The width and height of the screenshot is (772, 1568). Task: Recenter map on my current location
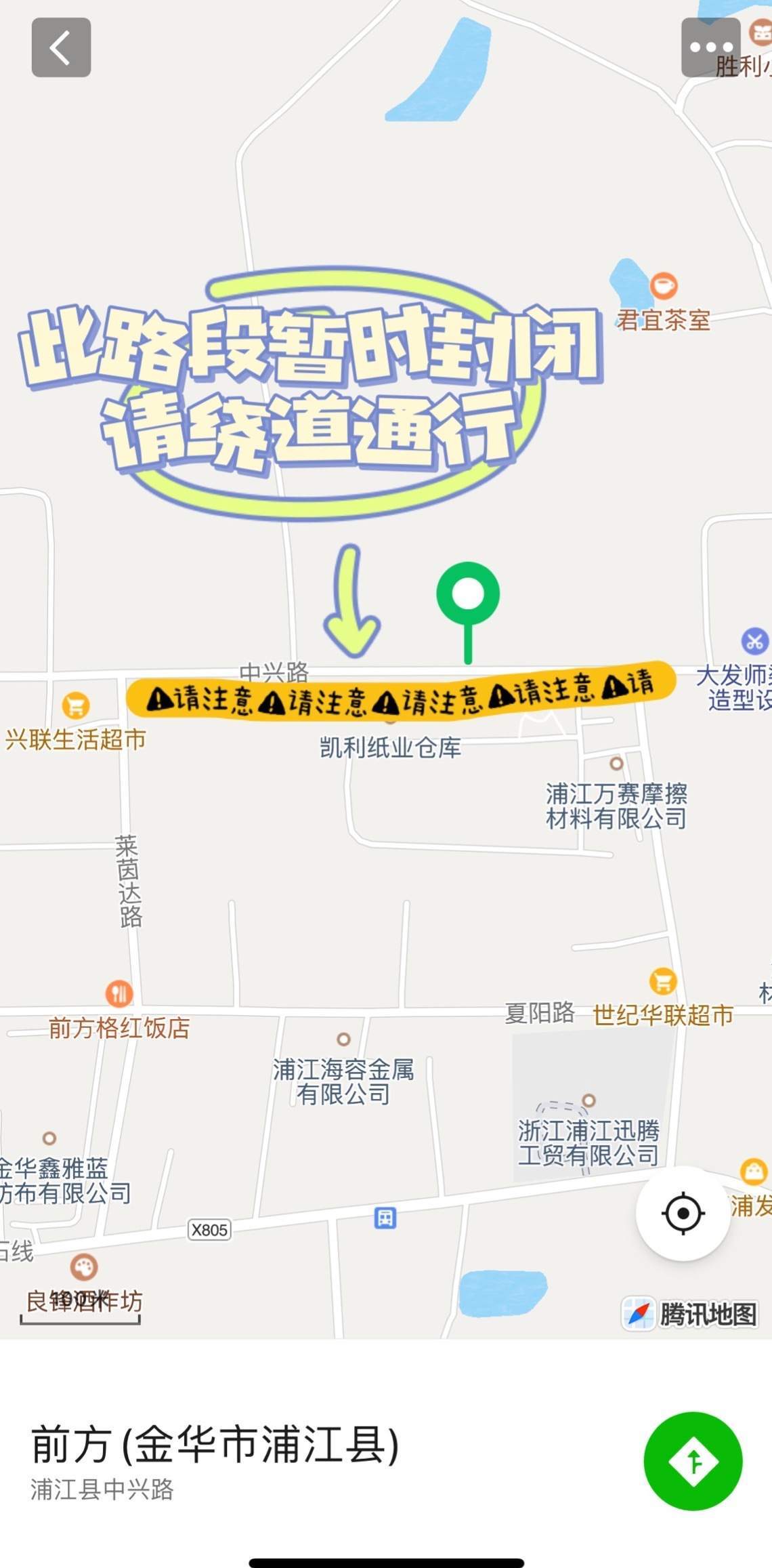pyautogui.click(x=683, y=1213)
